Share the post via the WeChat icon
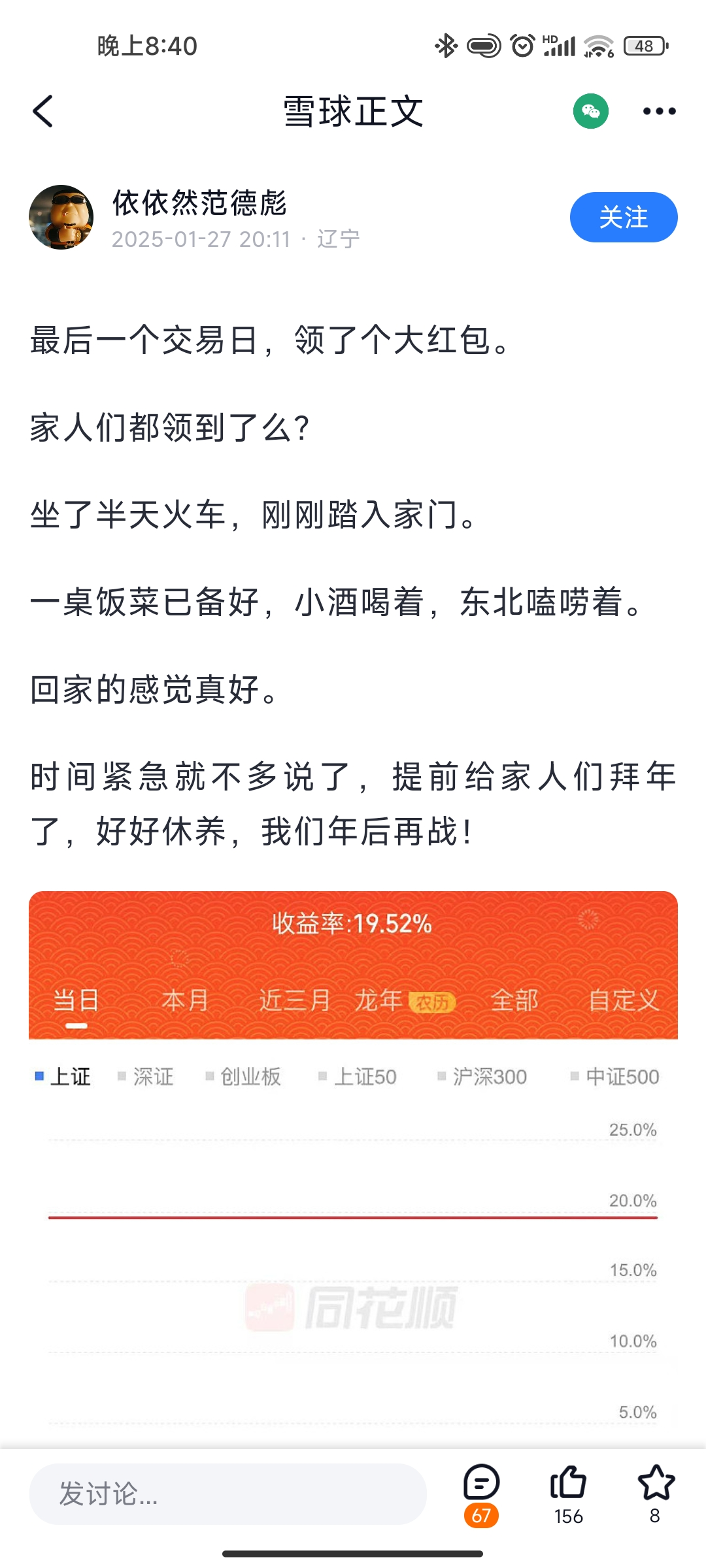 [x=590, y=111]
